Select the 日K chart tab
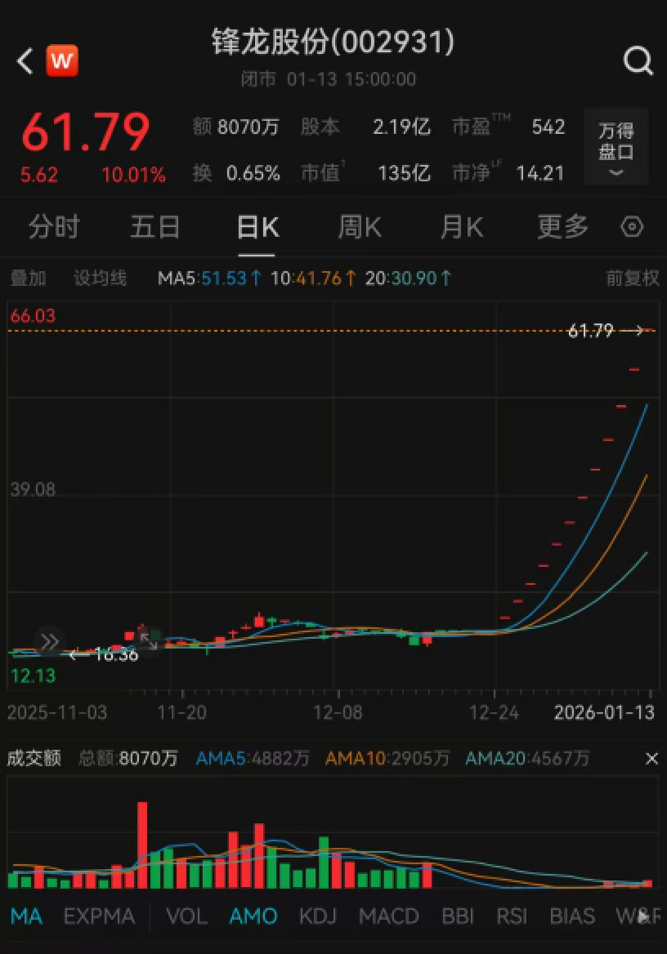Image resolution: width=667 pixels, height=954 pixels. click(257, 227)
